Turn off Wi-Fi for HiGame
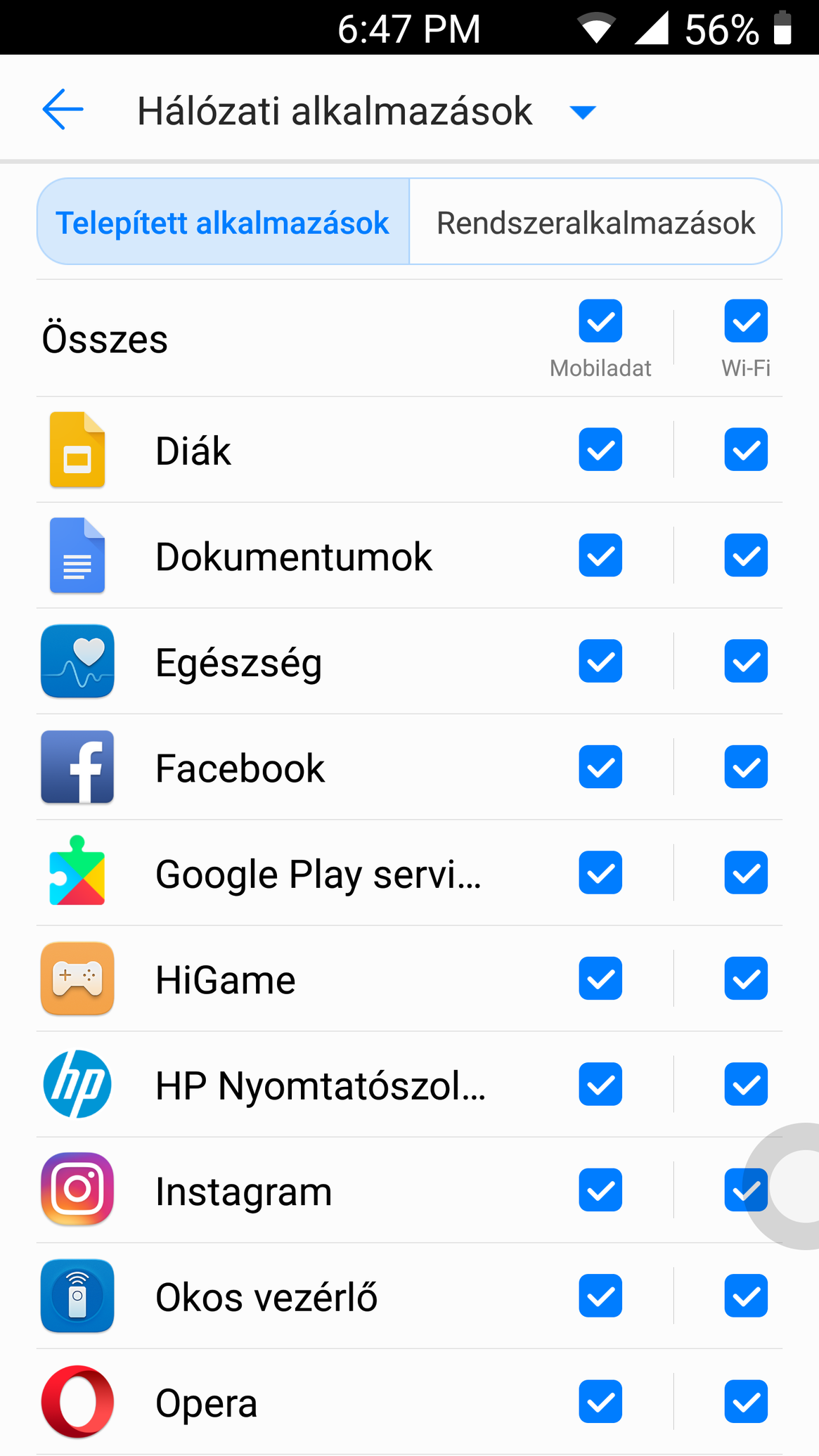 click(746, 979)
